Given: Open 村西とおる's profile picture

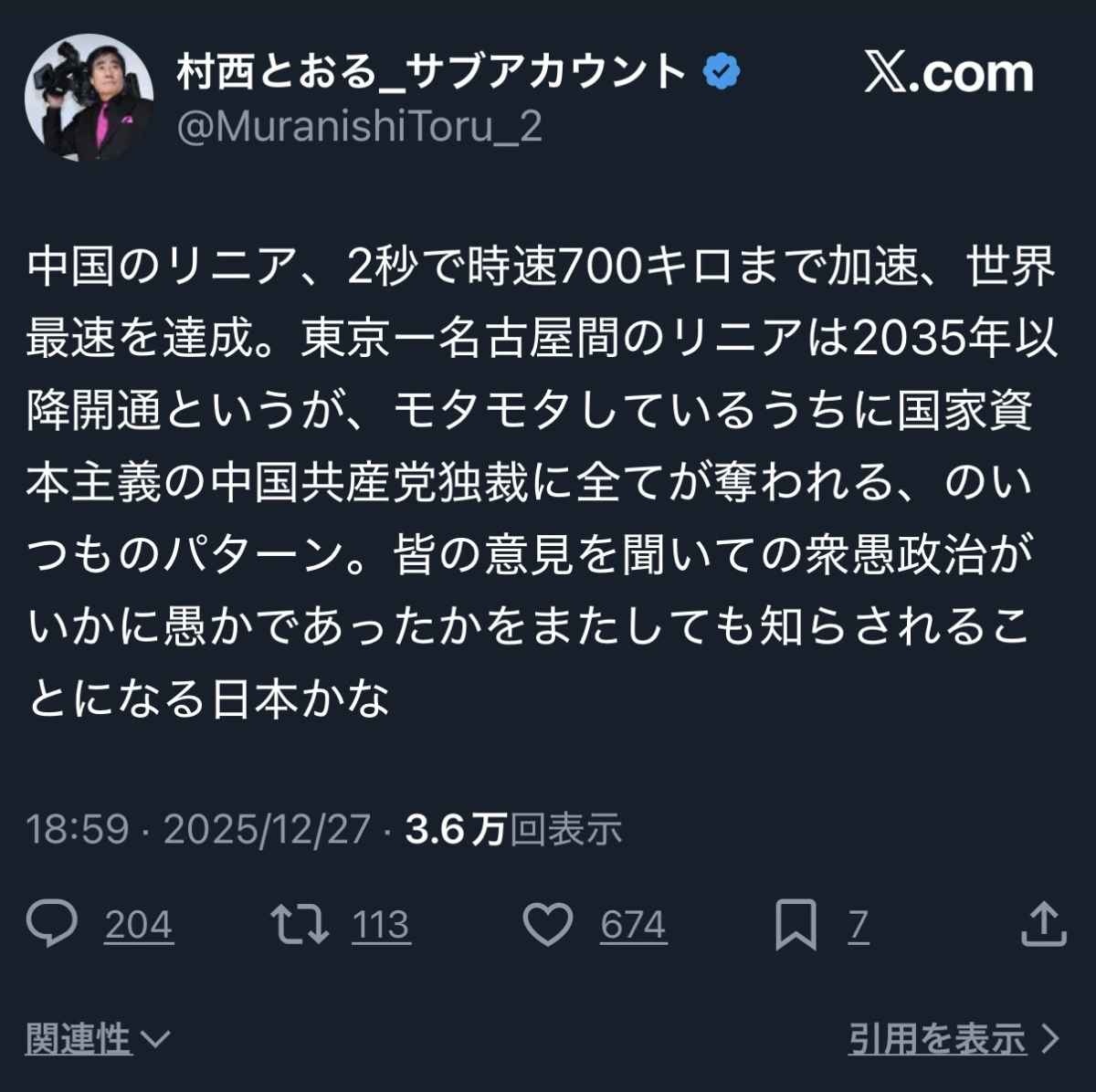Looking at the screenshot, I should pos(89,98).
